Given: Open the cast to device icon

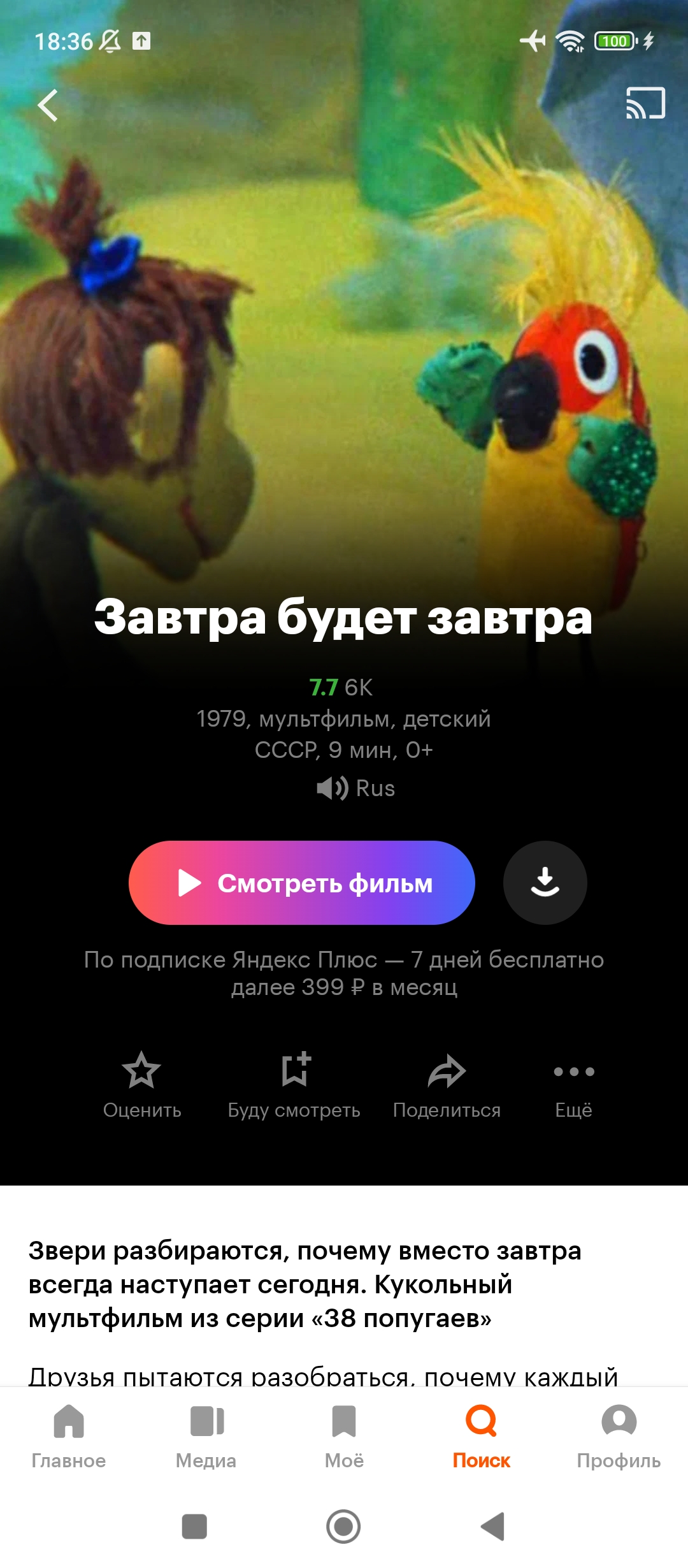Looking at the screenshot, I should (645, 103).
